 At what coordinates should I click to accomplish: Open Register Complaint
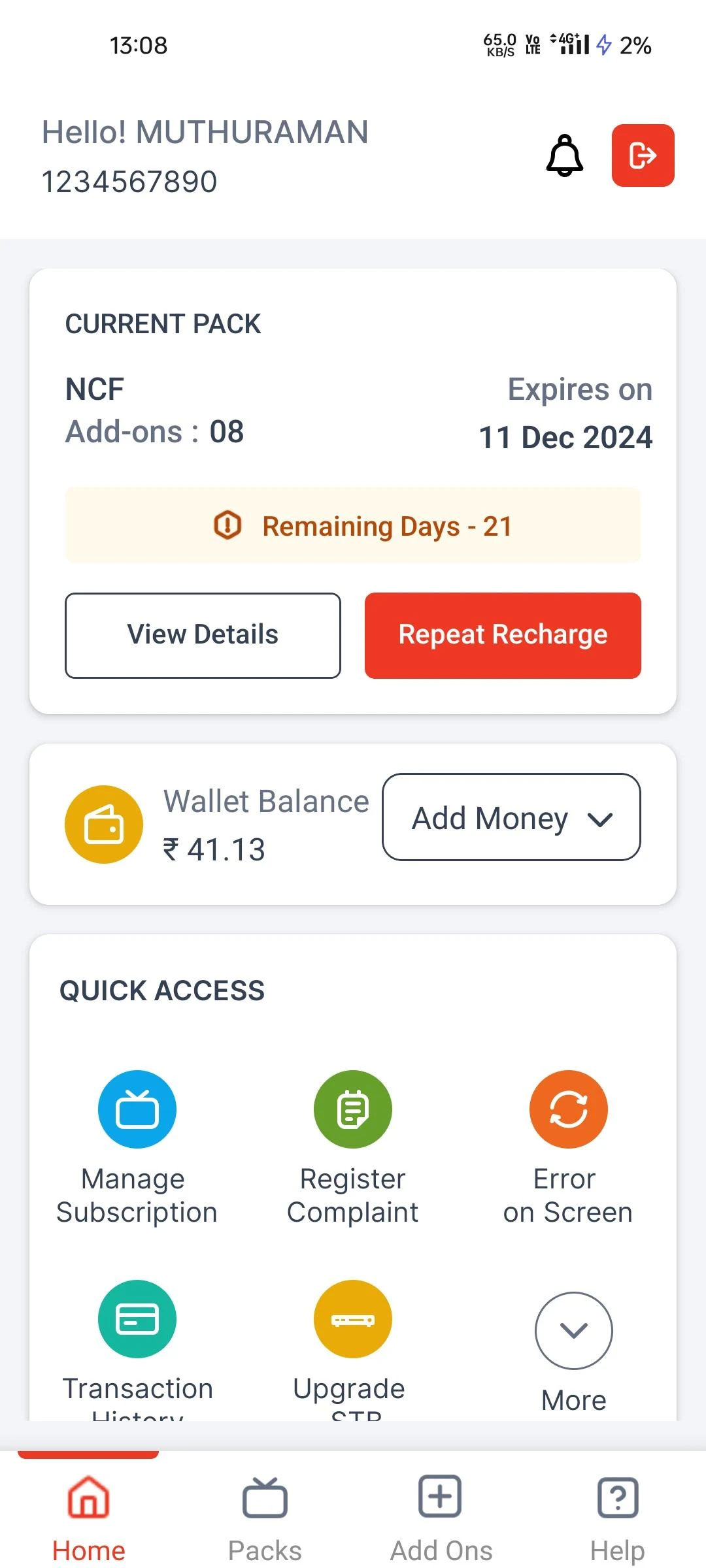coord(352,1149)
